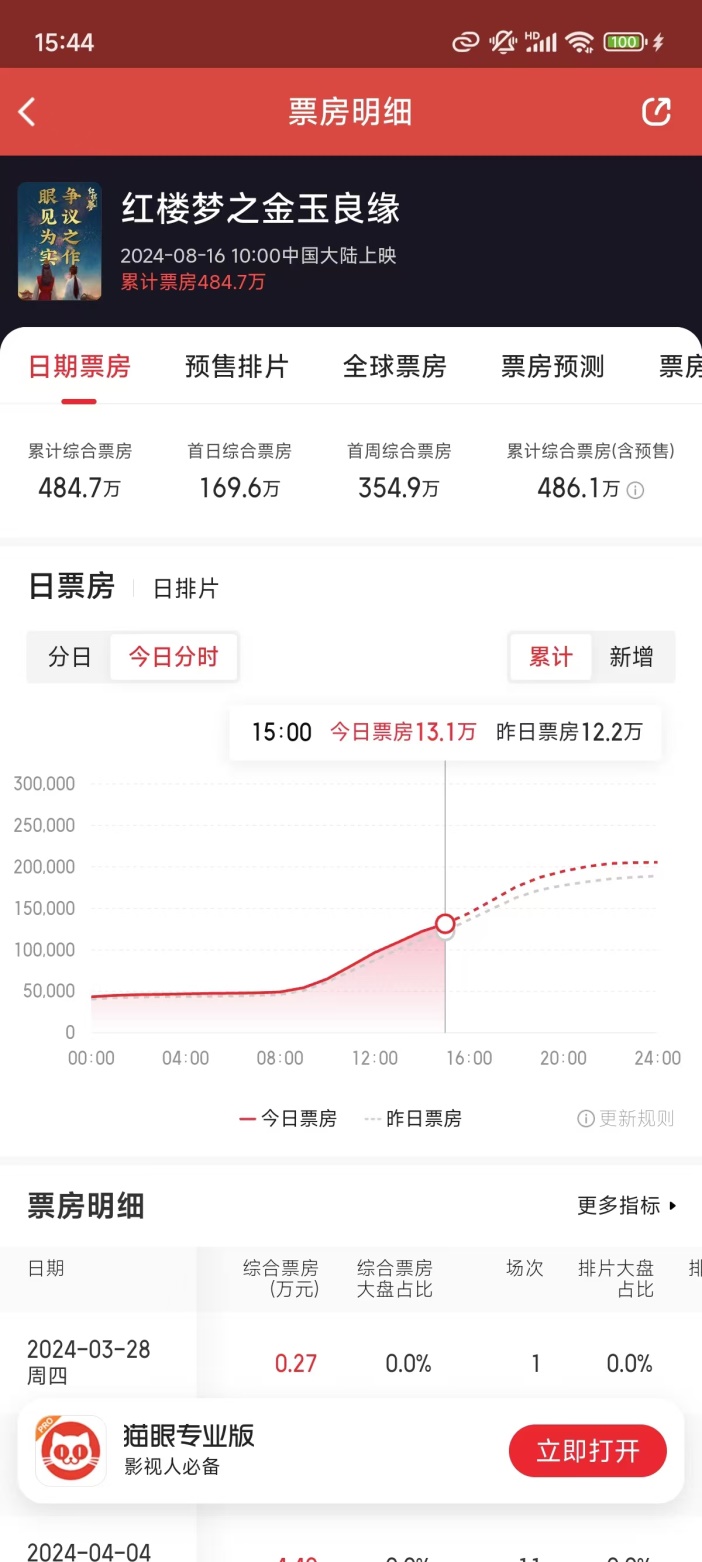
Task: Switch to the 全球票房 tab
Action: [394, 367]
